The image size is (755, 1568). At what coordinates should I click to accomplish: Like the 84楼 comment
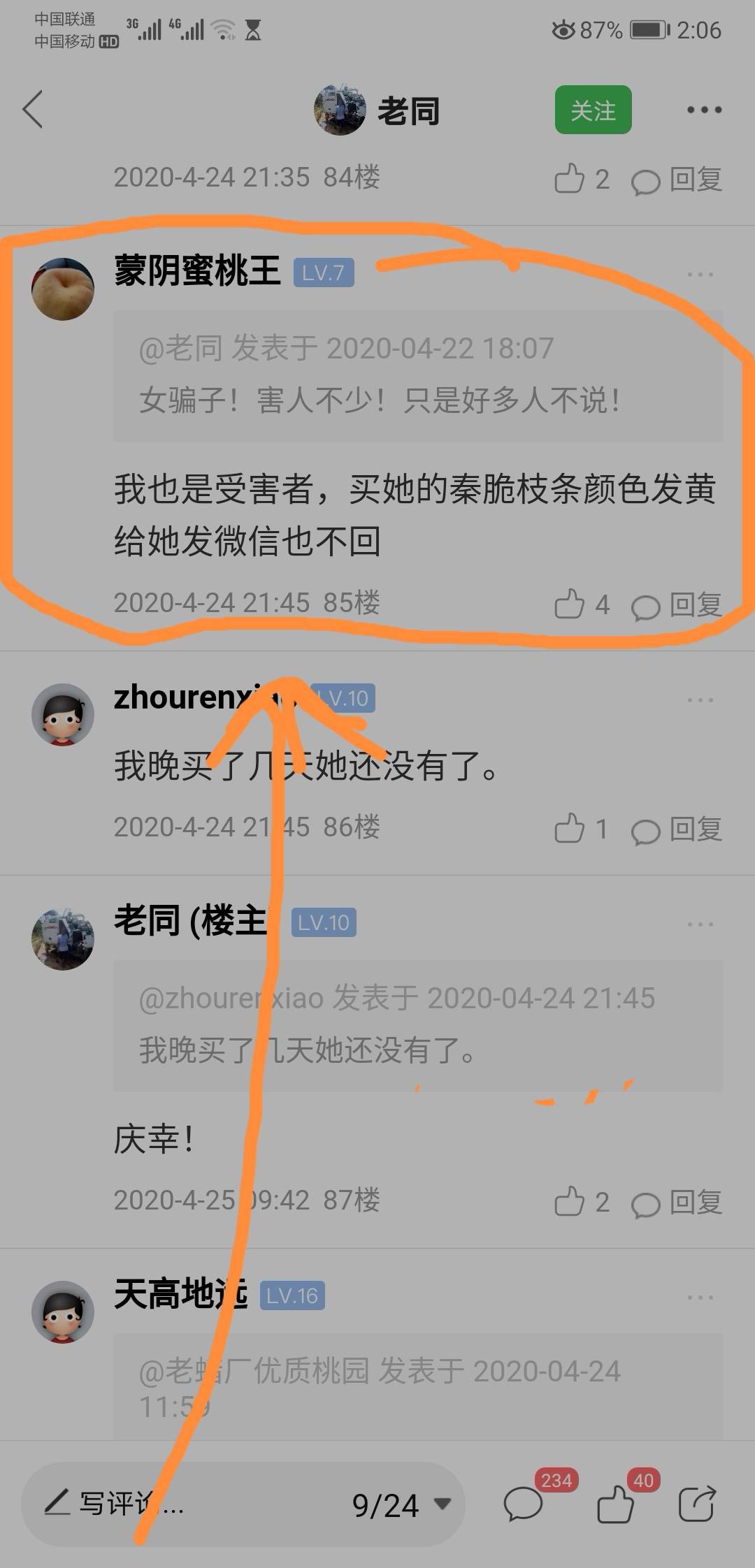click(582, 179)
